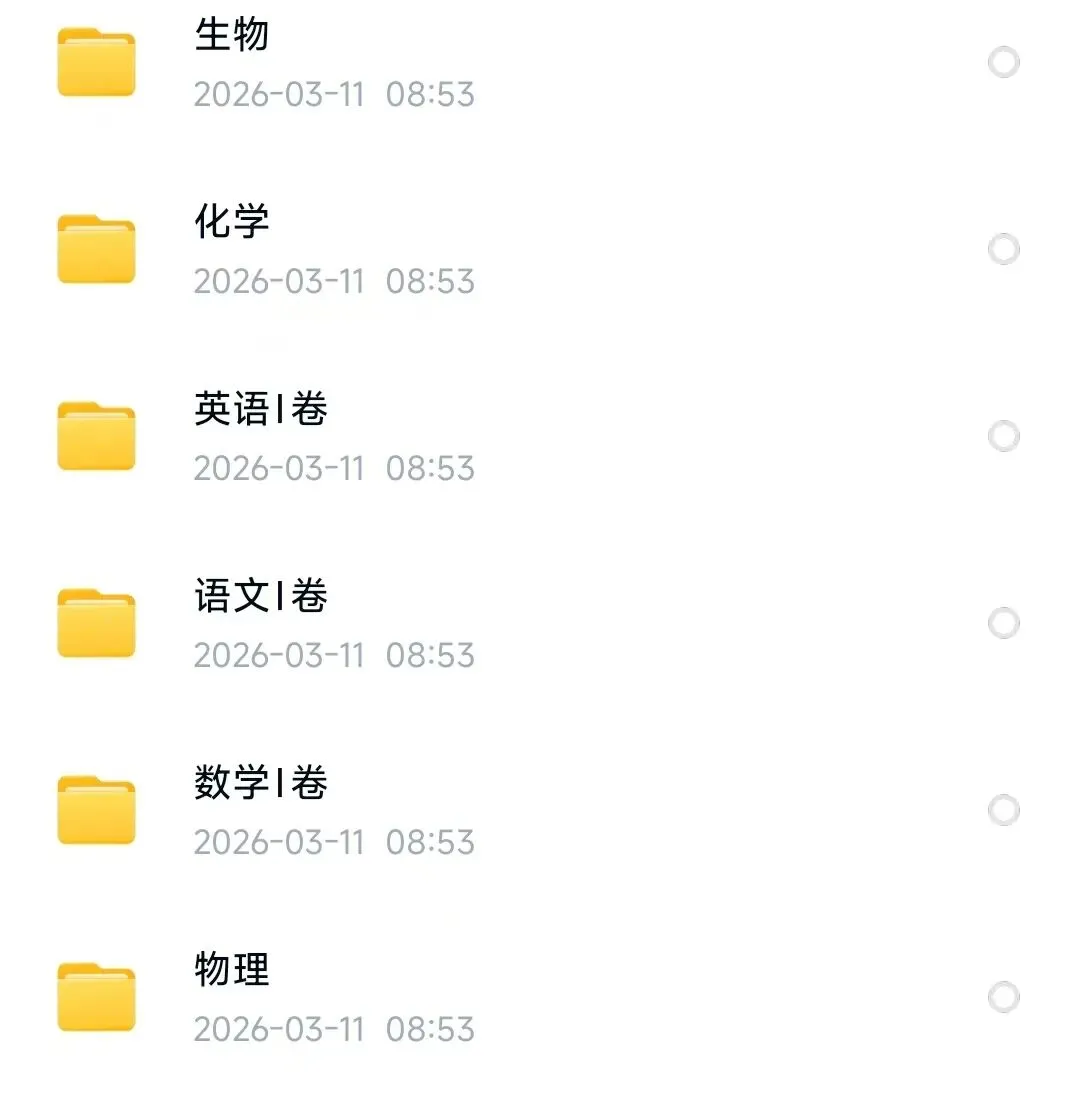
Task: Tick the selection circle for 化学
Action: click(x=1003, y=249)
